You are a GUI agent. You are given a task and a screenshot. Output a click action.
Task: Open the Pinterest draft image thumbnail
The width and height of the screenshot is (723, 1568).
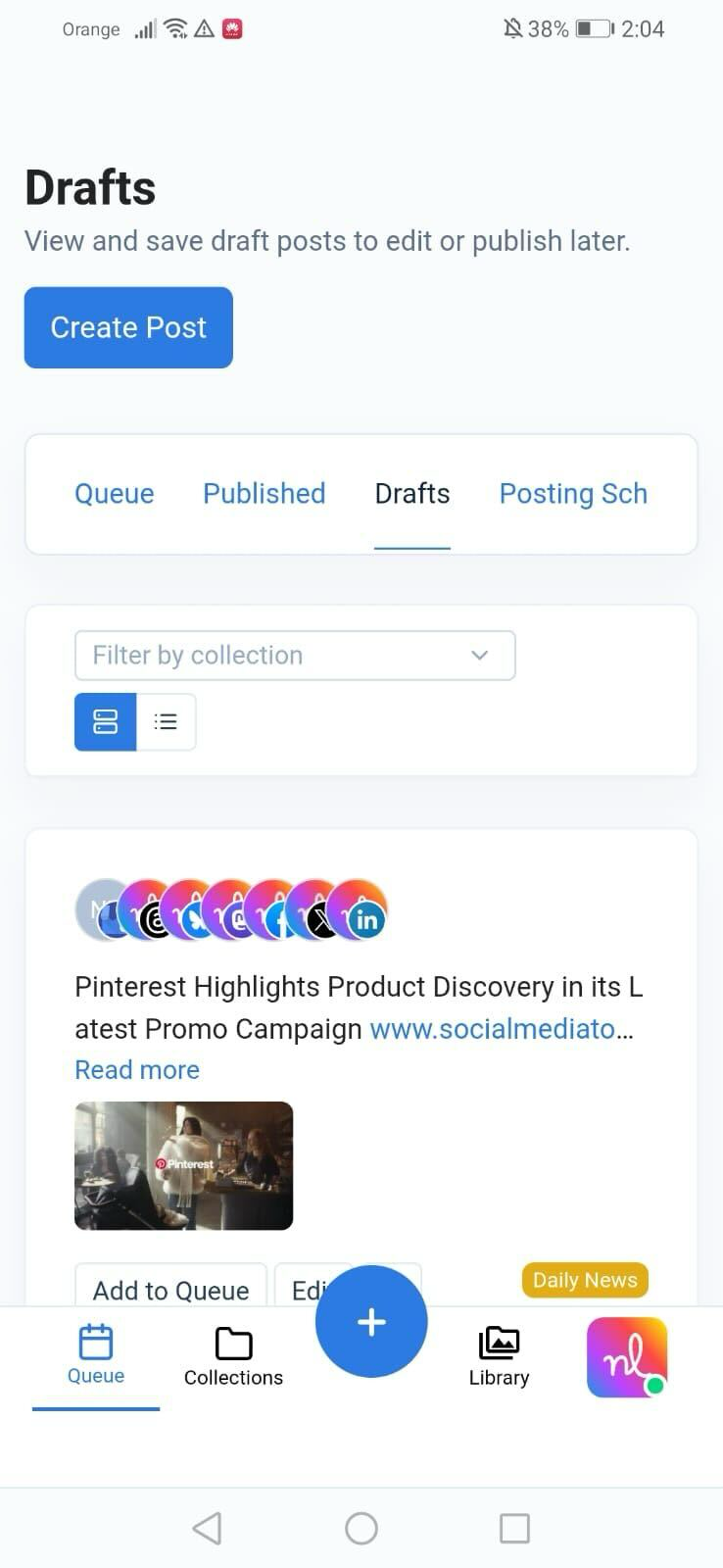[x=184, y=1165]
